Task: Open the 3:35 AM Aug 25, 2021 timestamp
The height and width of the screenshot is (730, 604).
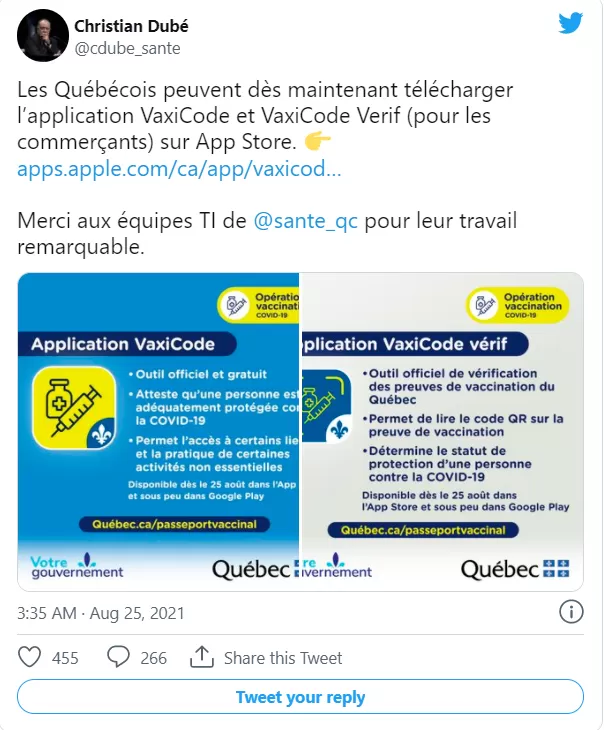Action: click(x=101, y=613)
